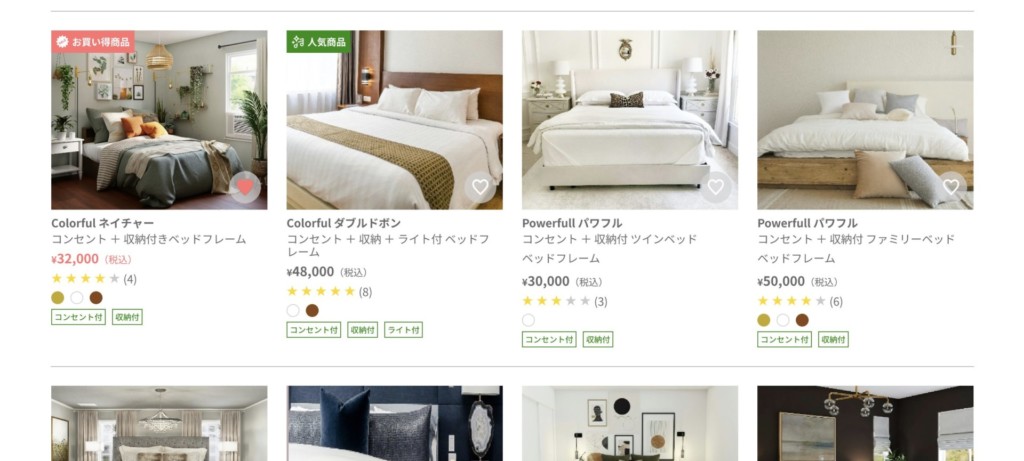
Task: Tap the ライト付 tag on Colorful ダブルドボン
Action: tap(403, 330)
